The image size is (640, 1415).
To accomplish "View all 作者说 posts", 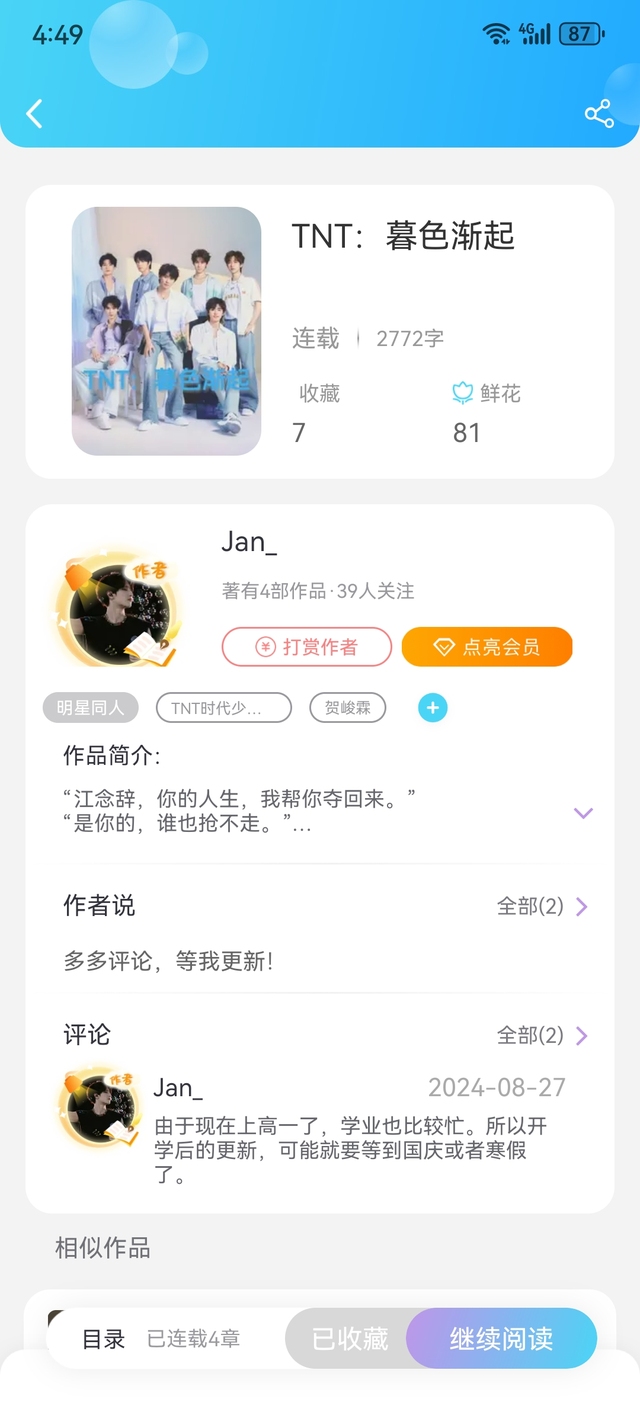I will (x=542, y=907).
